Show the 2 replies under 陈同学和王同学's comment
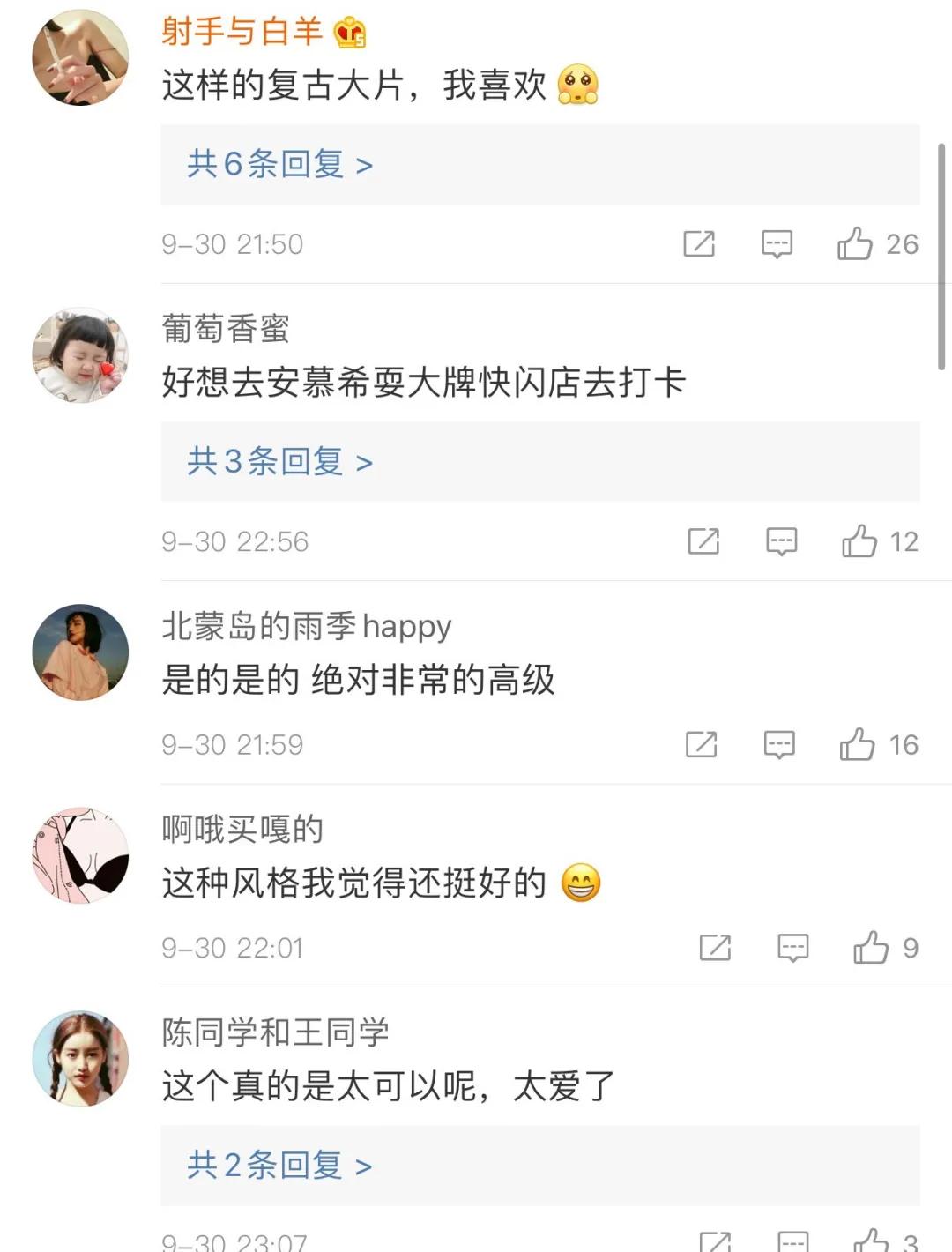 pos(280,1166)
